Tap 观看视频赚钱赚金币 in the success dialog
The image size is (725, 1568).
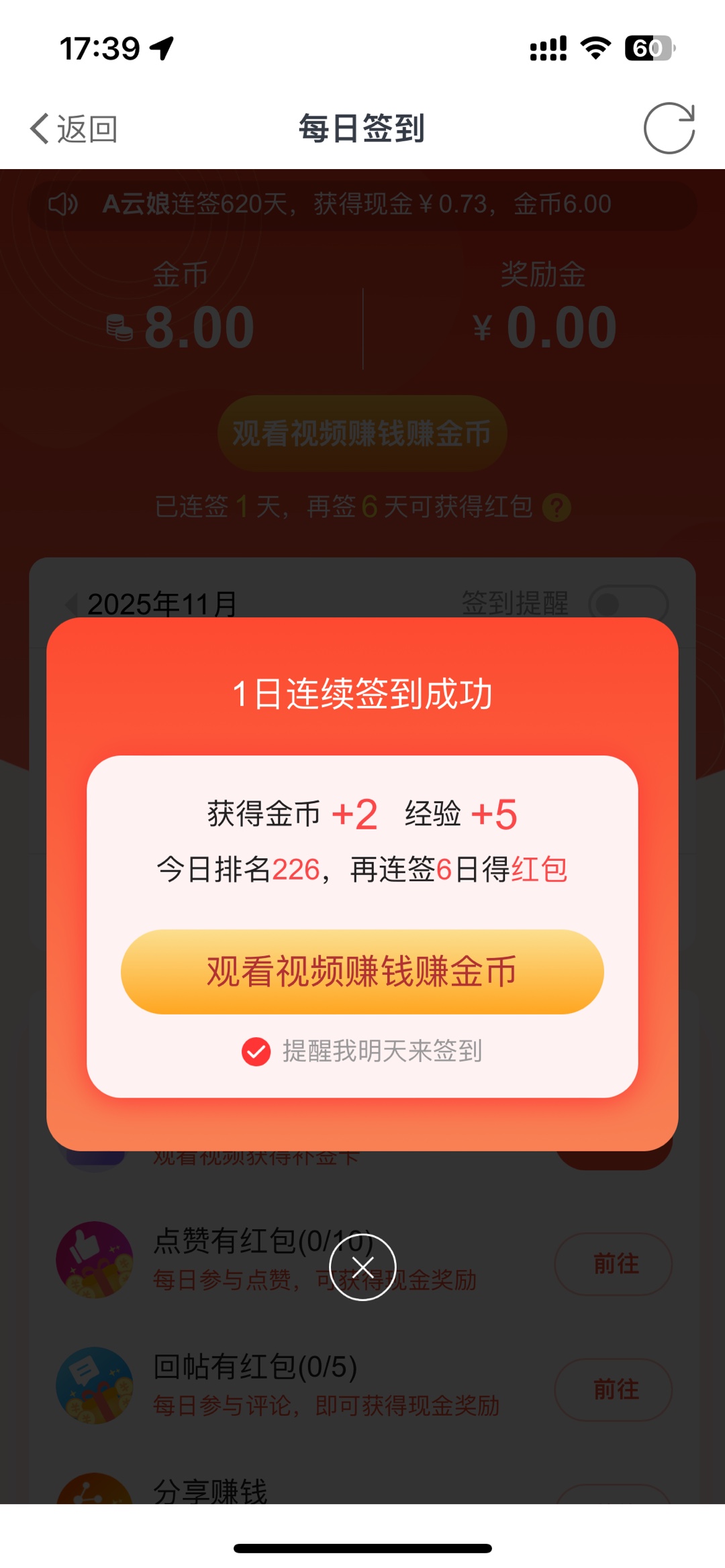pos(362,971)
